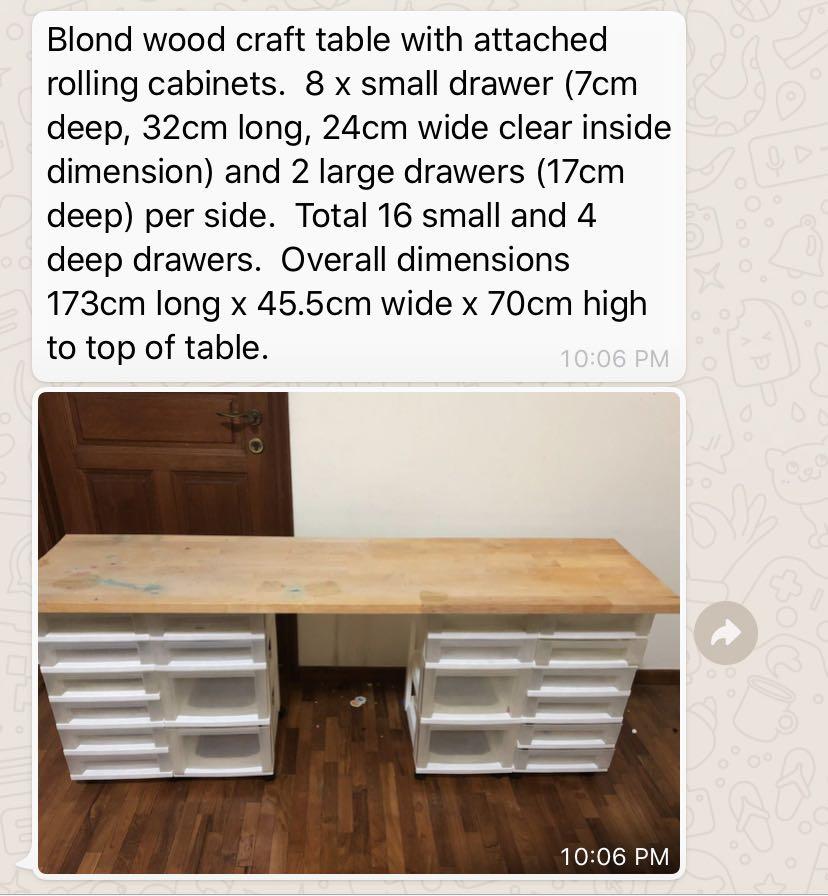This screenshot has height=896, width=828.
Task: Forward the craft table photo using the arrow
Action: (x=725, y=633)
